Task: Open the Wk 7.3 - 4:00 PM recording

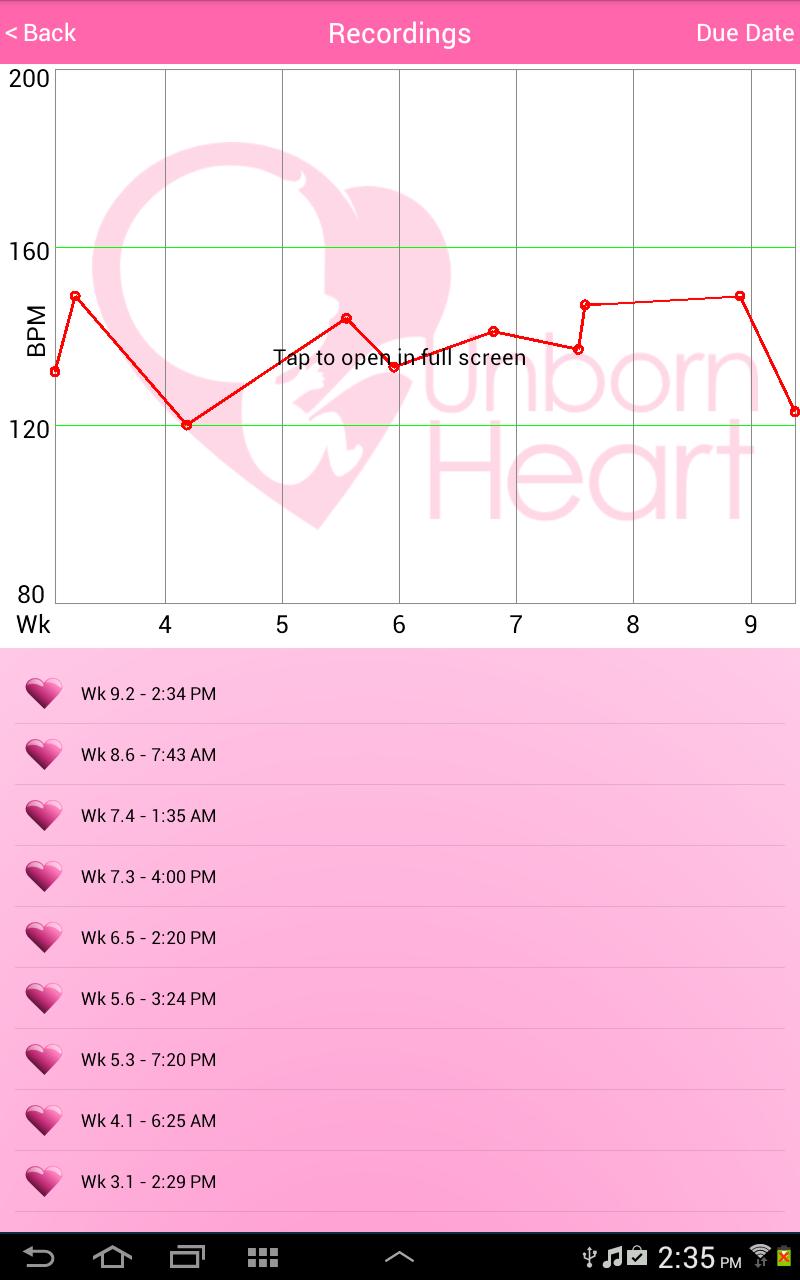Action: [400, 876]
